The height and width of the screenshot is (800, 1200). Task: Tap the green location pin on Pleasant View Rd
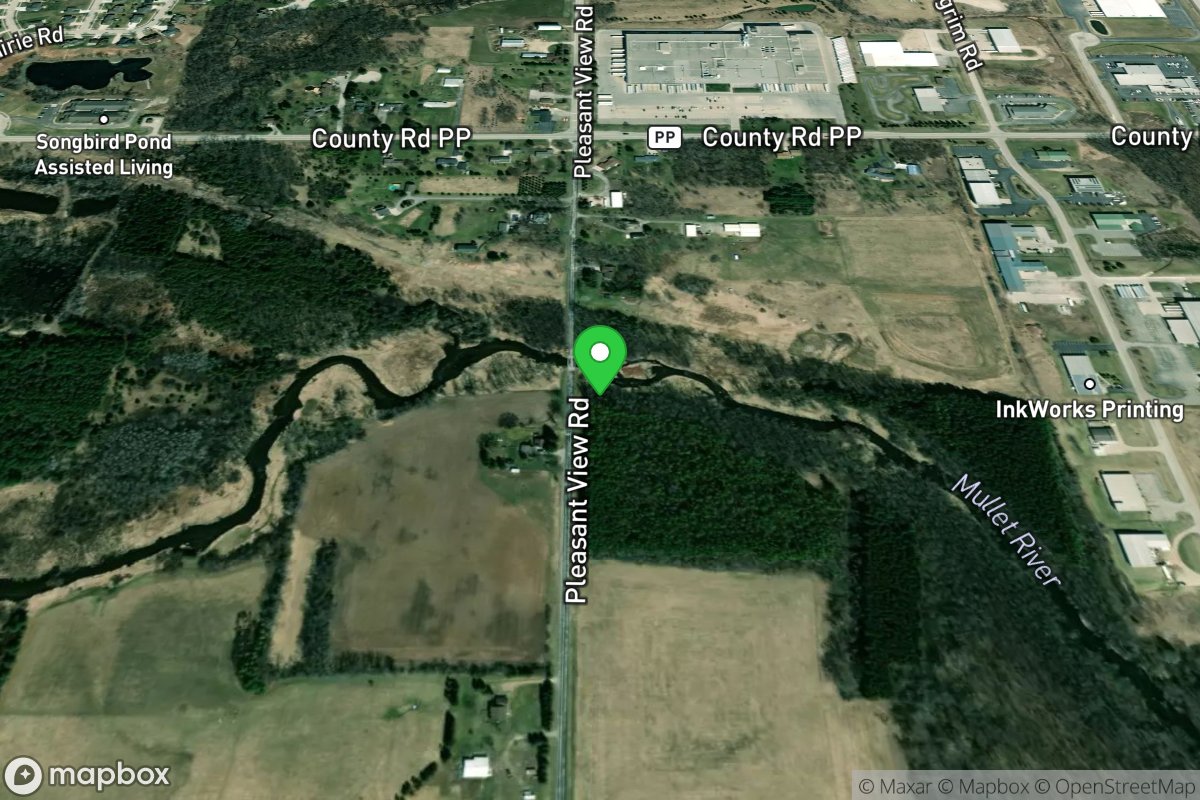[599, 356]
